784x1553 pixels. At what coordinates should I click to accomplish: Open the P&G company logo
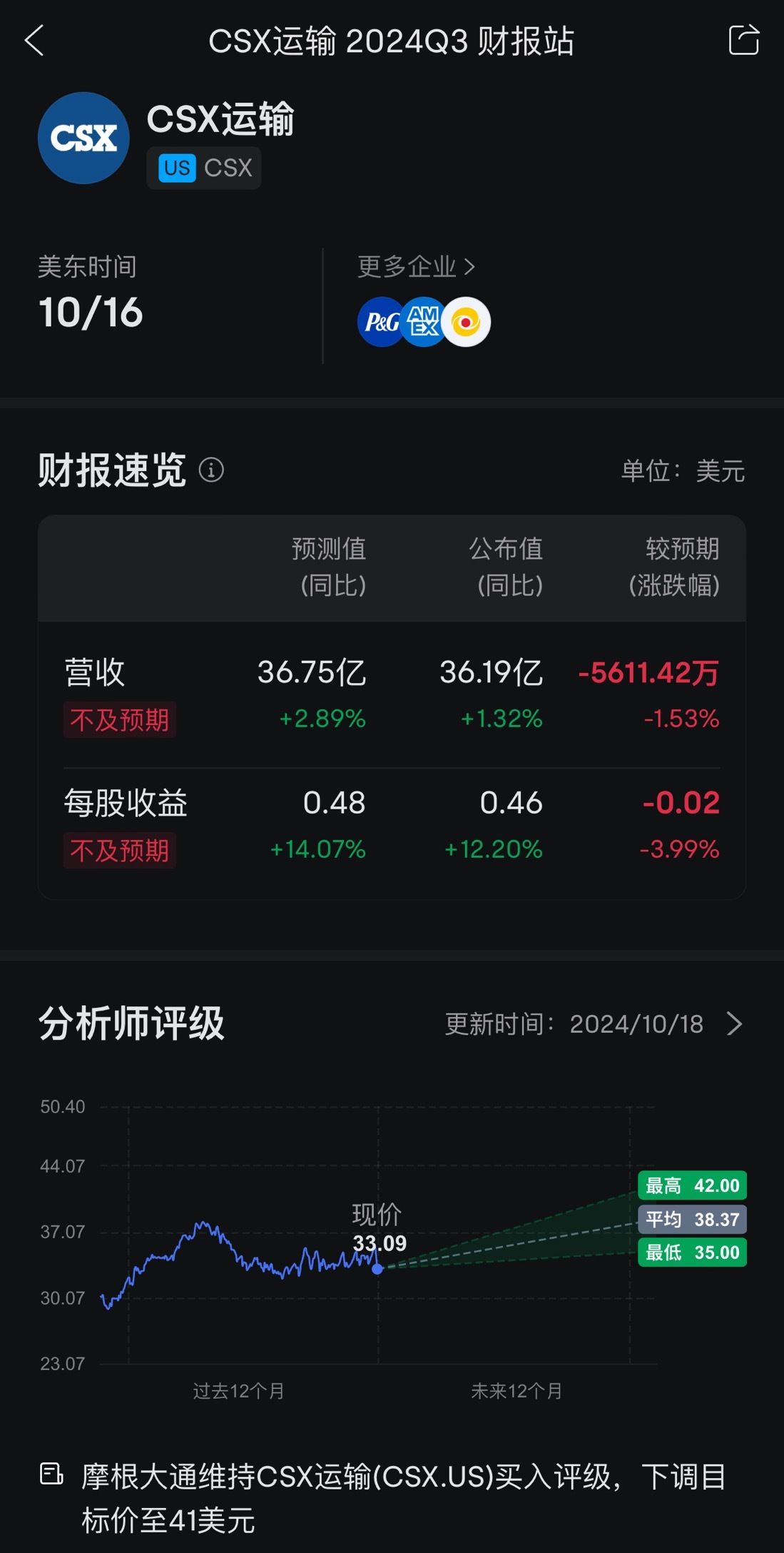(382, 322)
